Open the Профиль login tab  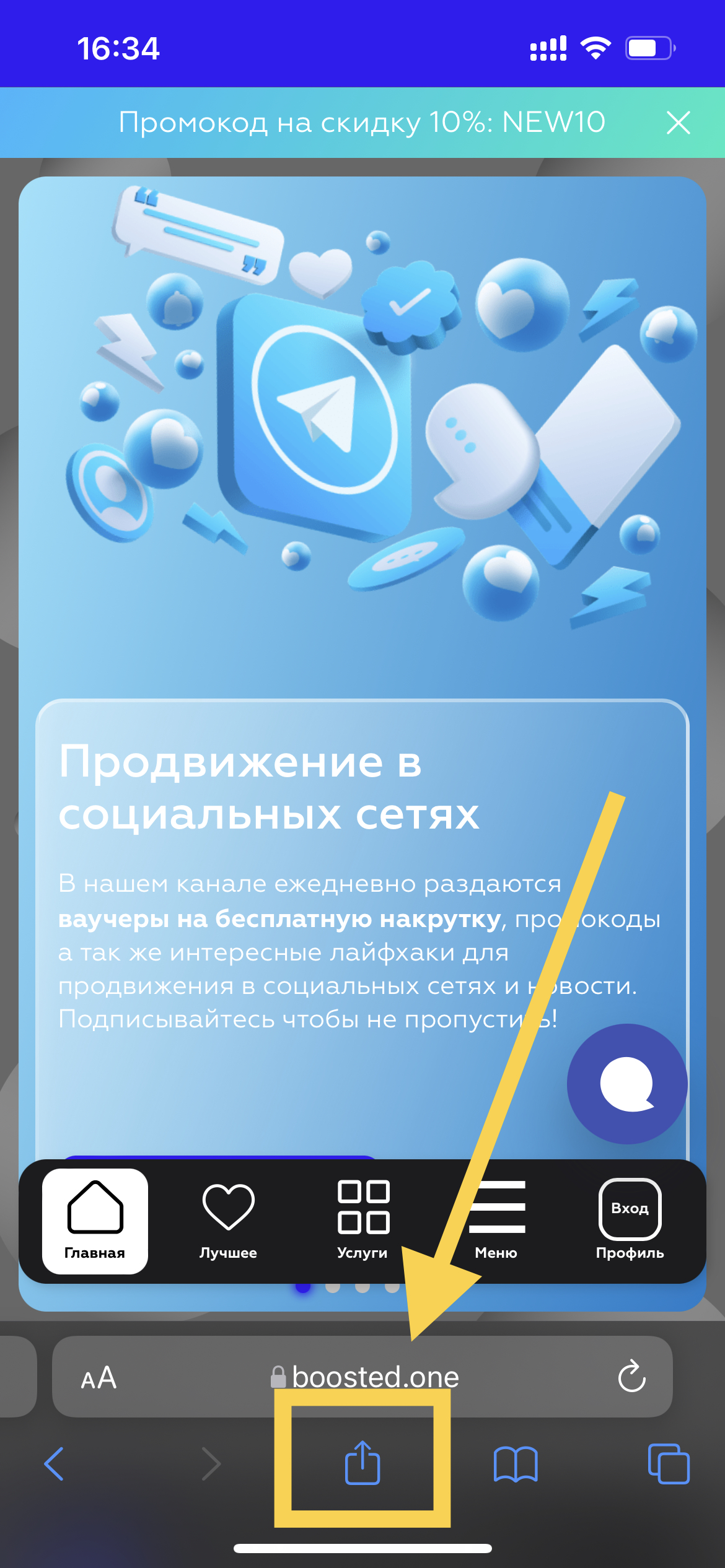[630, 1221]
